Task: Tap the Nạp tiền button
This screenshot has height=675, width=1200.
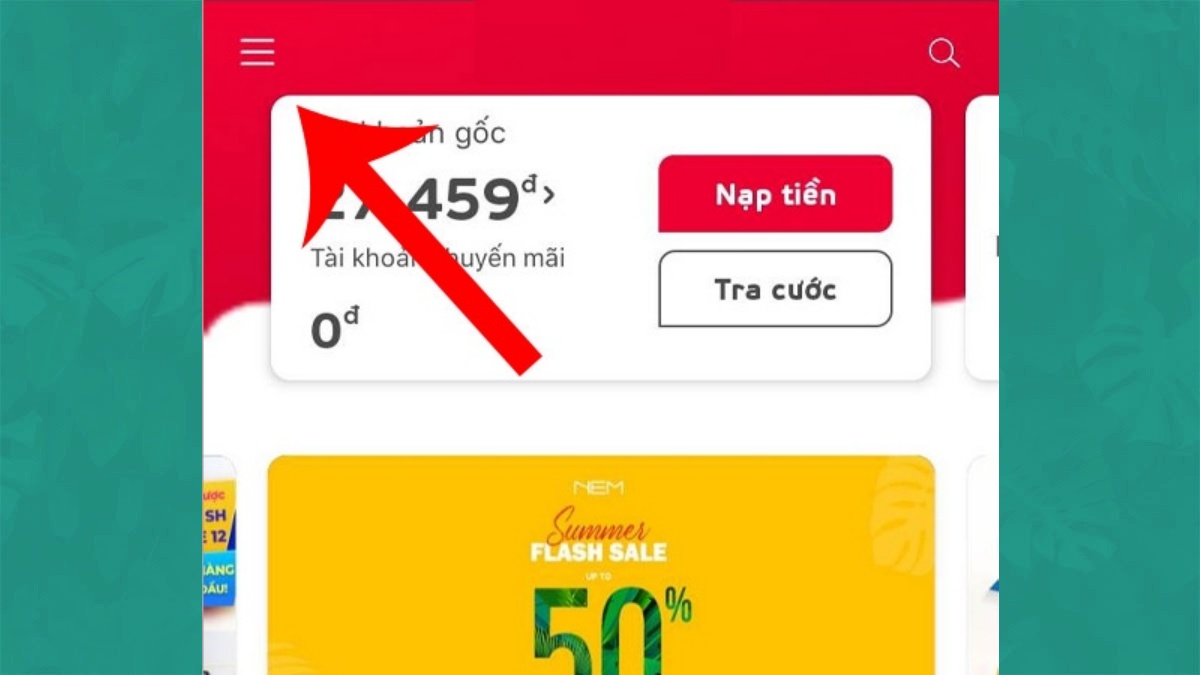Action: [x=775, y=194]
